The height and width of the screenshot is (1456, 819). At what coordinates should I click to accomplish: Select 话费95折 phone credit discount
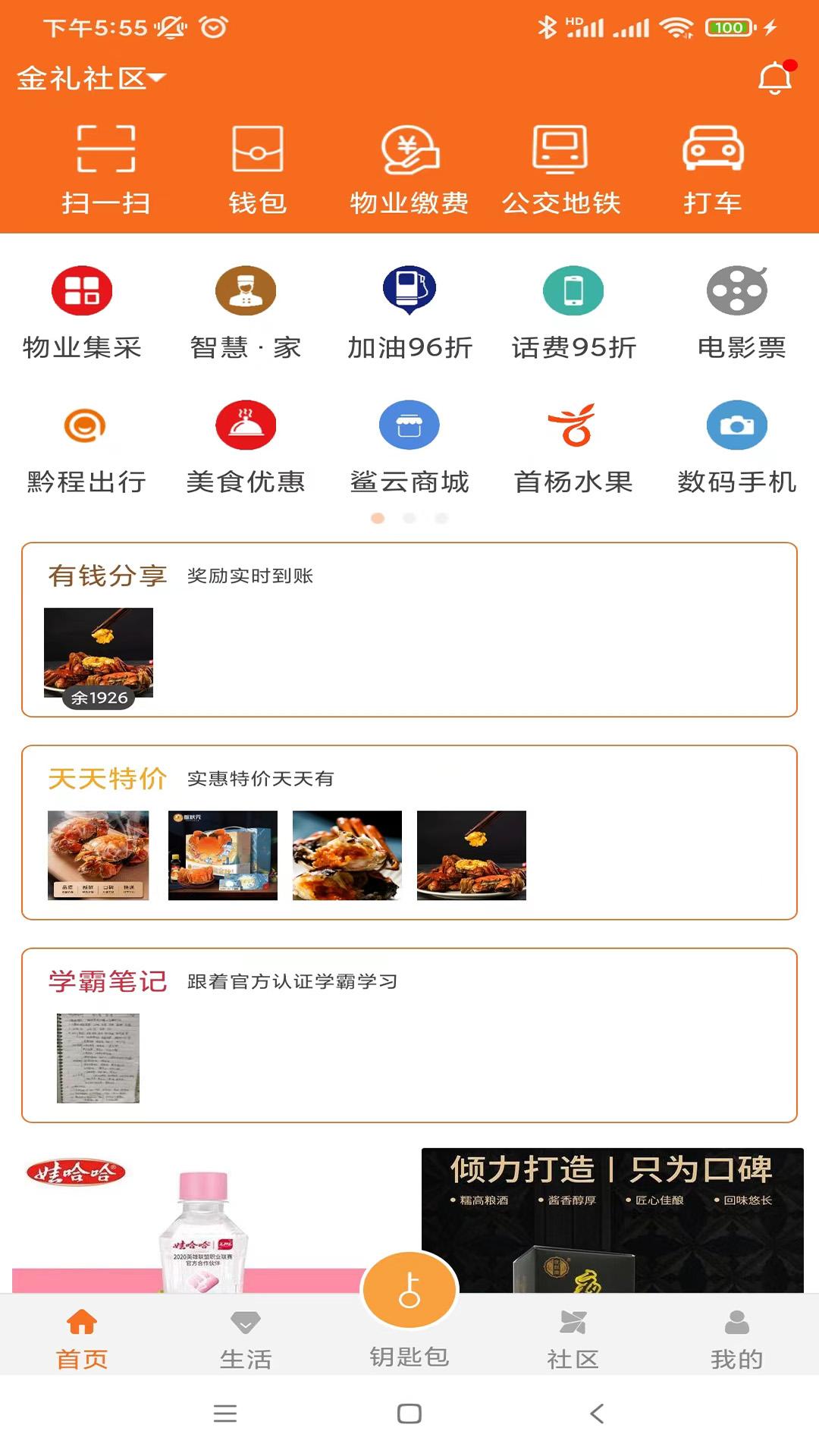[x=573, y=309]
